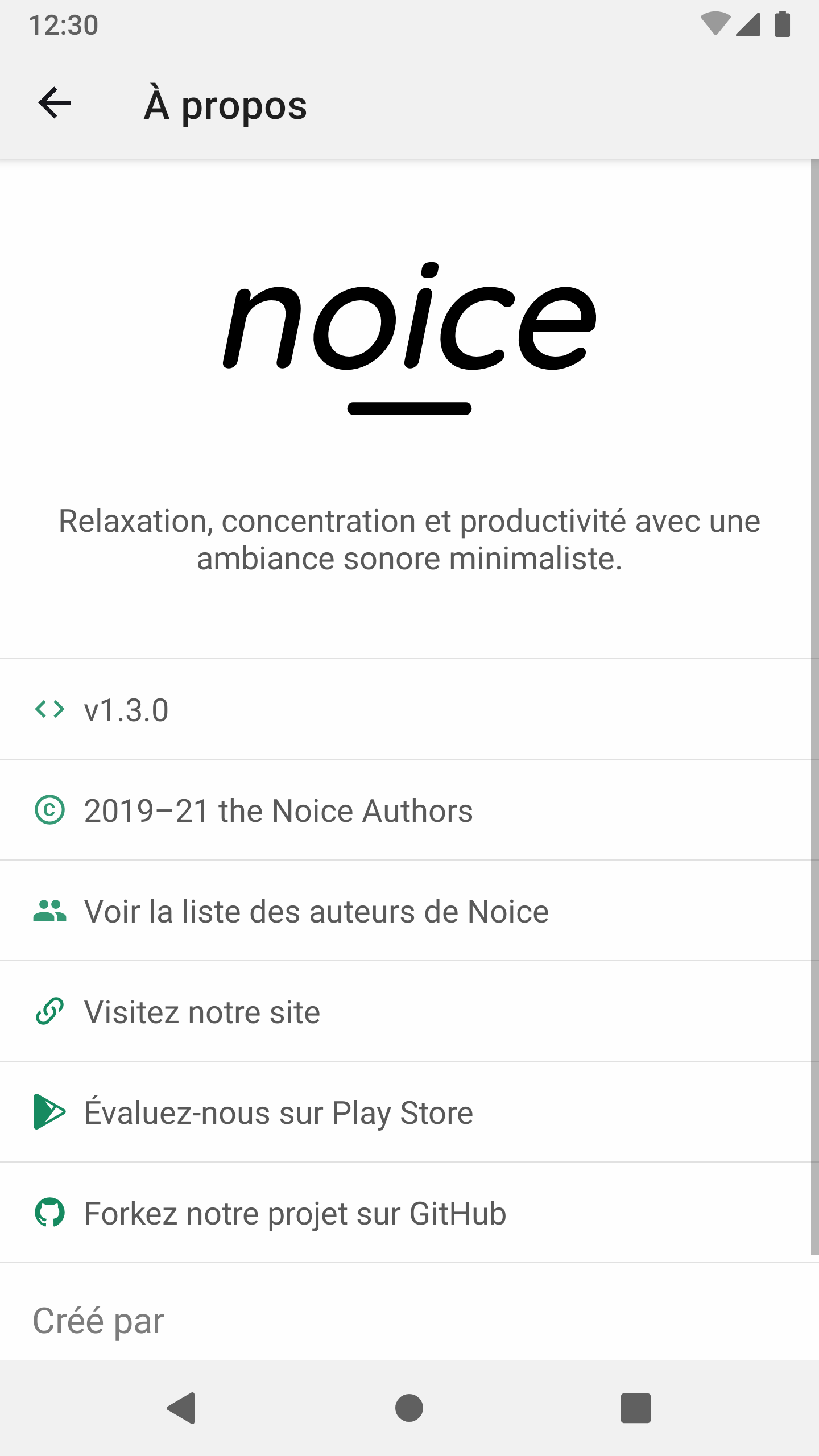Tap the system home button
Screen dimensions: 819x1456
pos(409,1408)
